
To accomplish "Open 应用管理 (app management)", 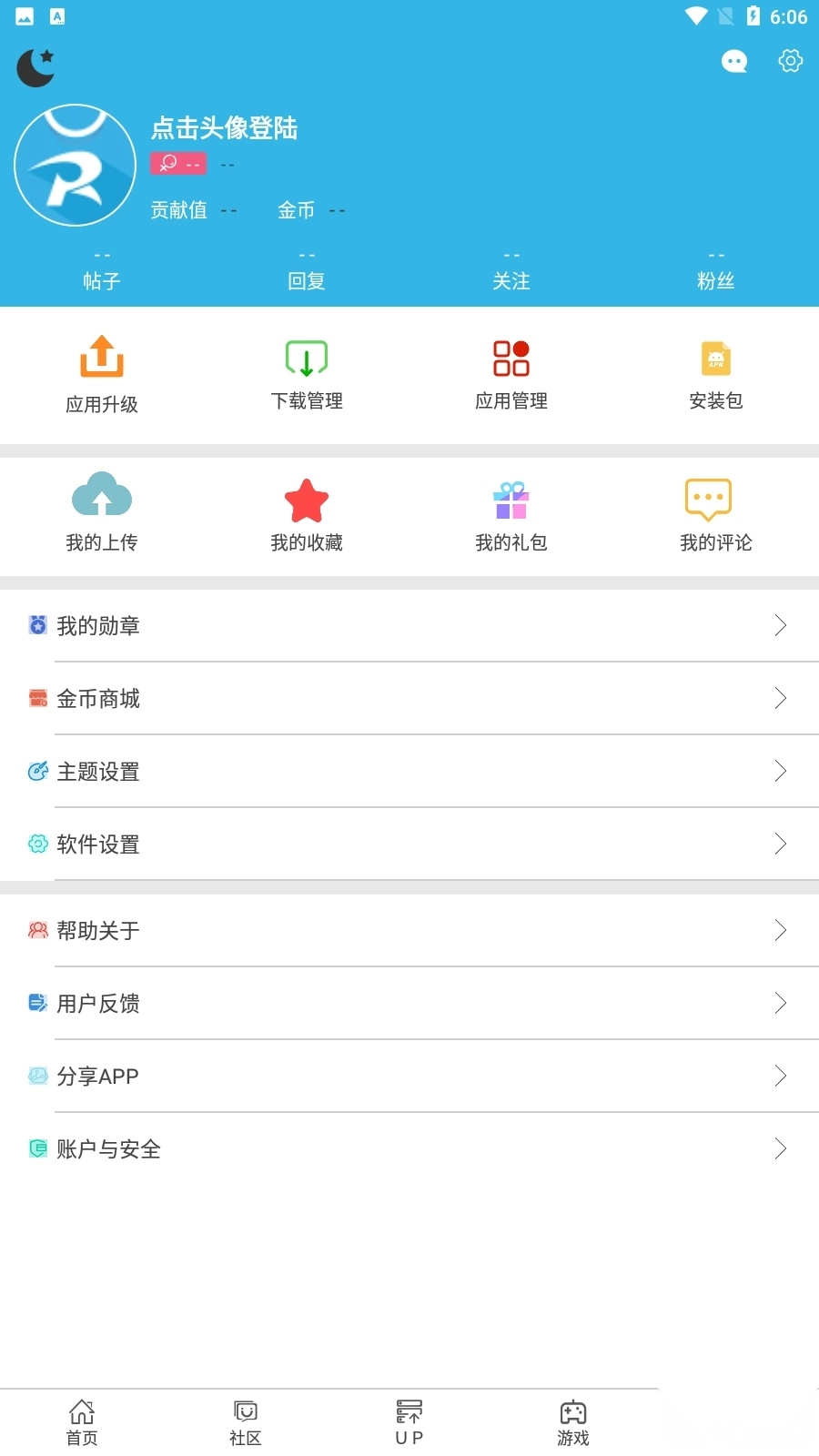I will tap(511, 373).
